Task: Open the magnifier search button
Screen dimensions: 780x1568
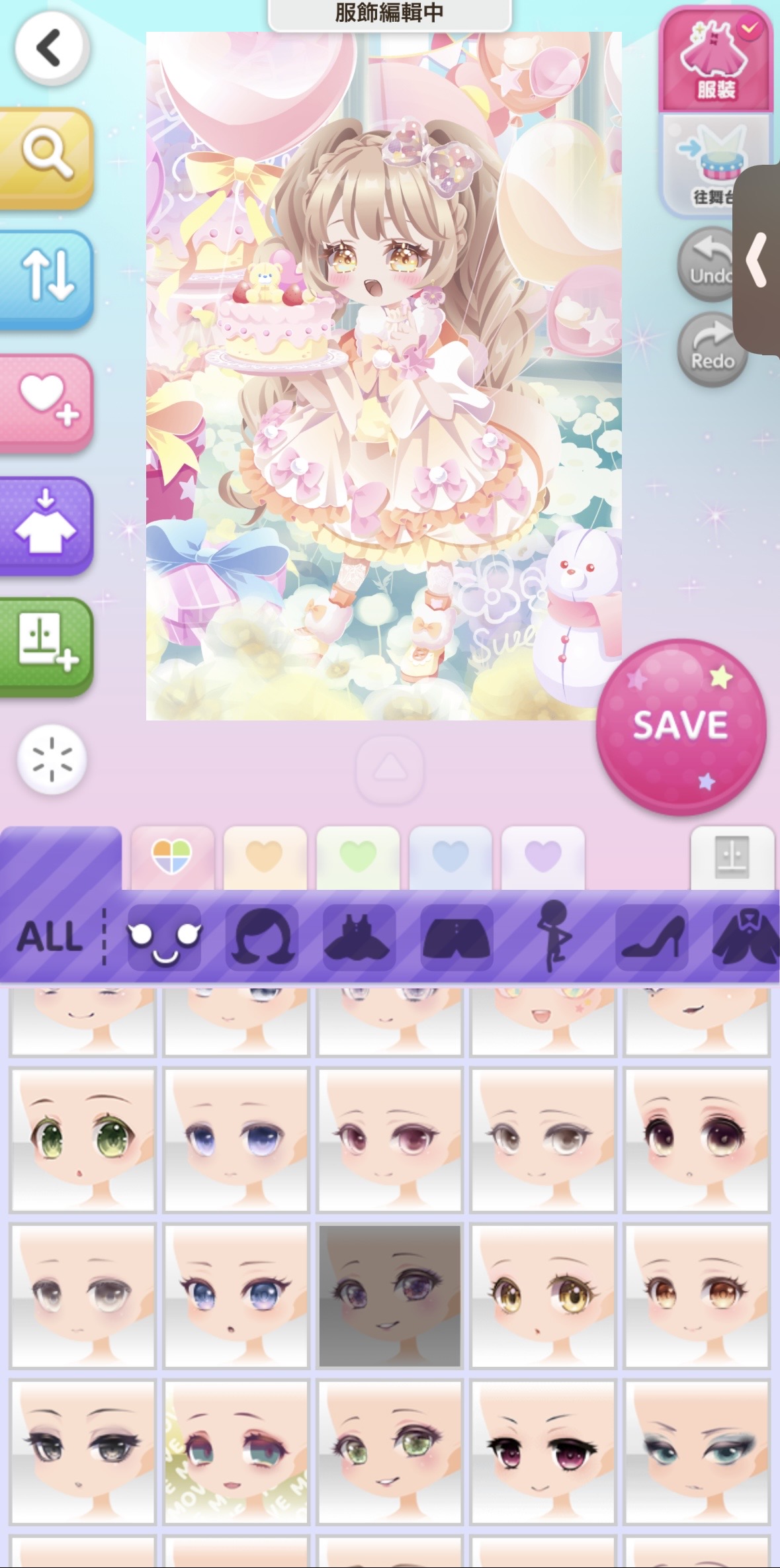Action: (46, 155)
